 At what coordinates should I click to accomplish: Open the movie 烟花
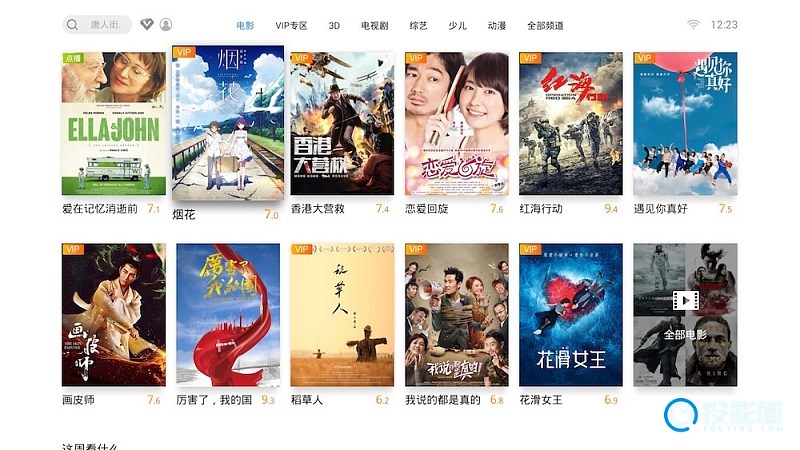[228, 121]
